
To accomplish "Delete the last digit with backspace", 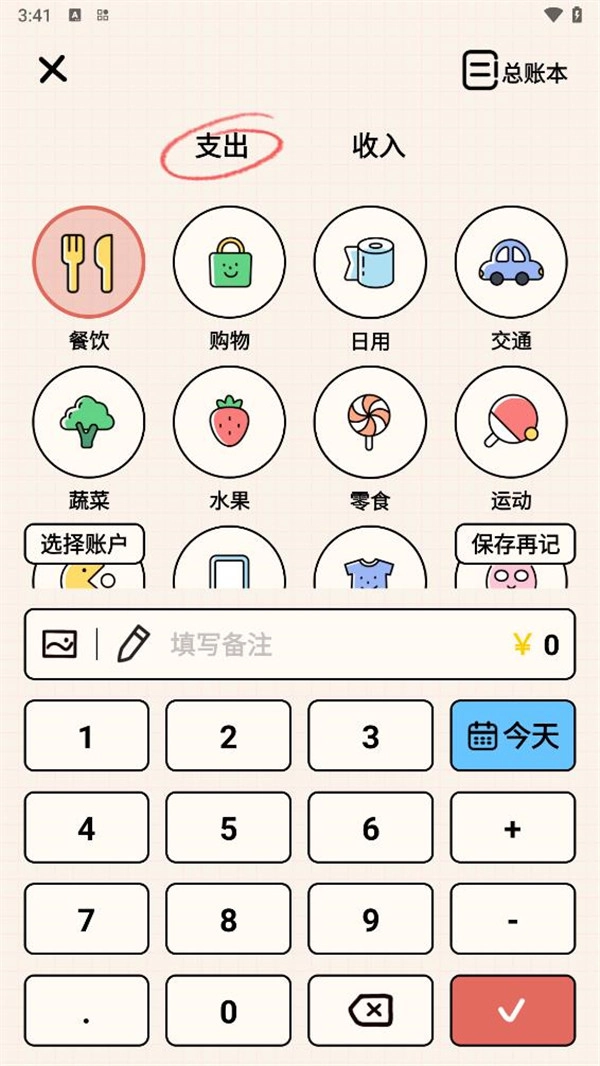I will [x=370, y=1011].
